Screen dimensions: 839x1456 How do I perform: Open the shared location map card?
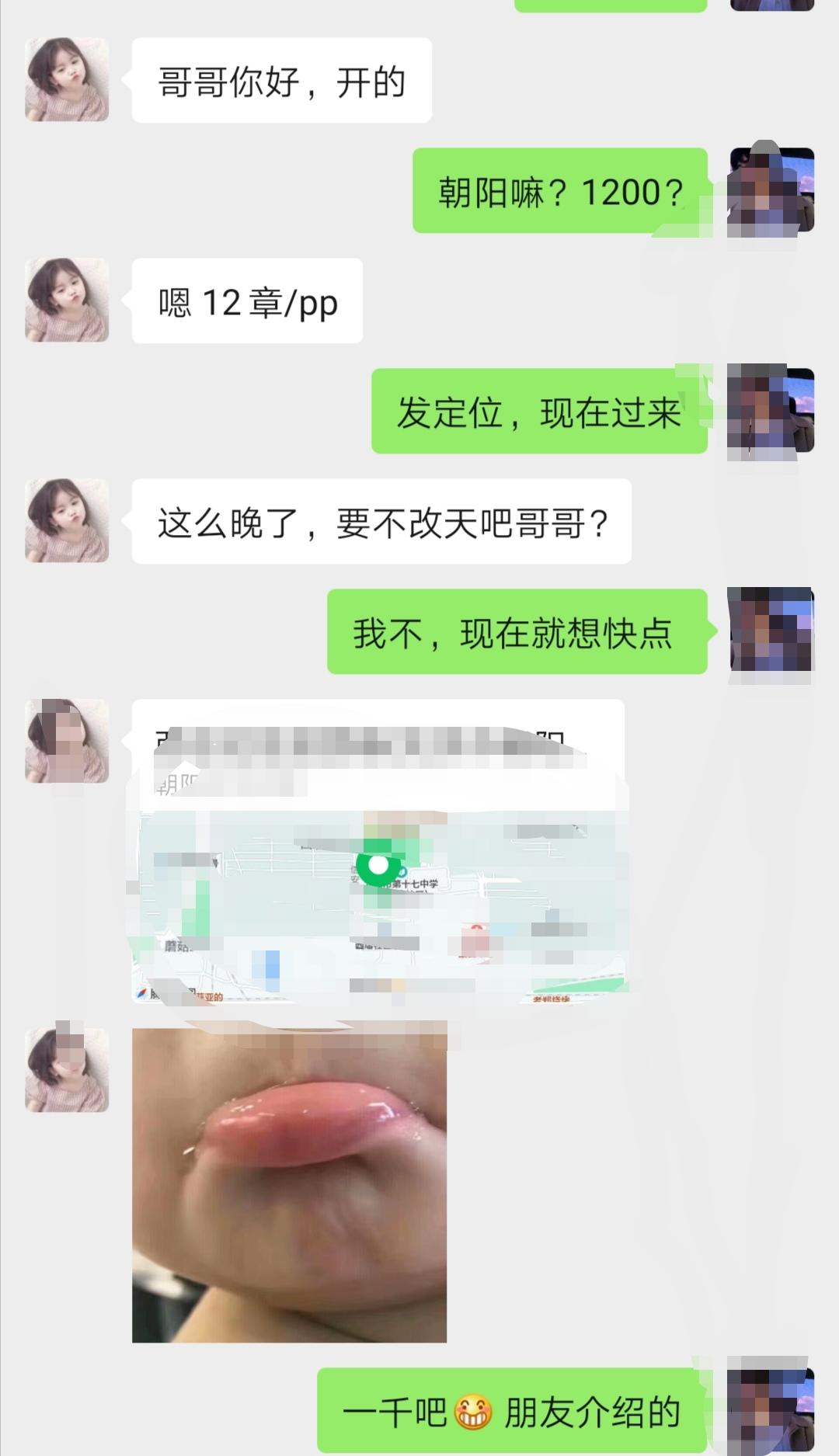tap(379, 850)
